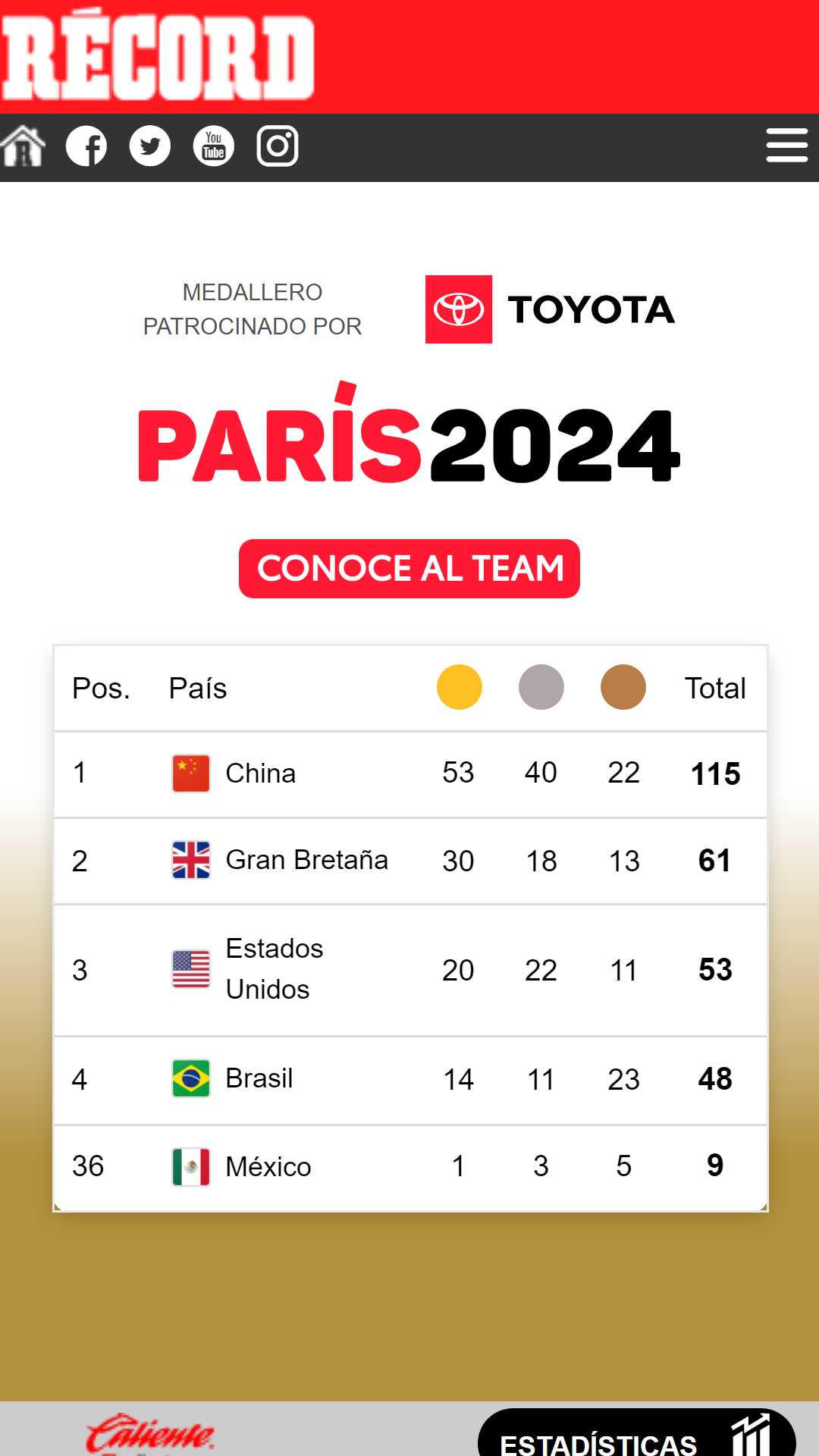Tap the Conoce al Team button
This screenshot has width=819, height=1456.
409,569
